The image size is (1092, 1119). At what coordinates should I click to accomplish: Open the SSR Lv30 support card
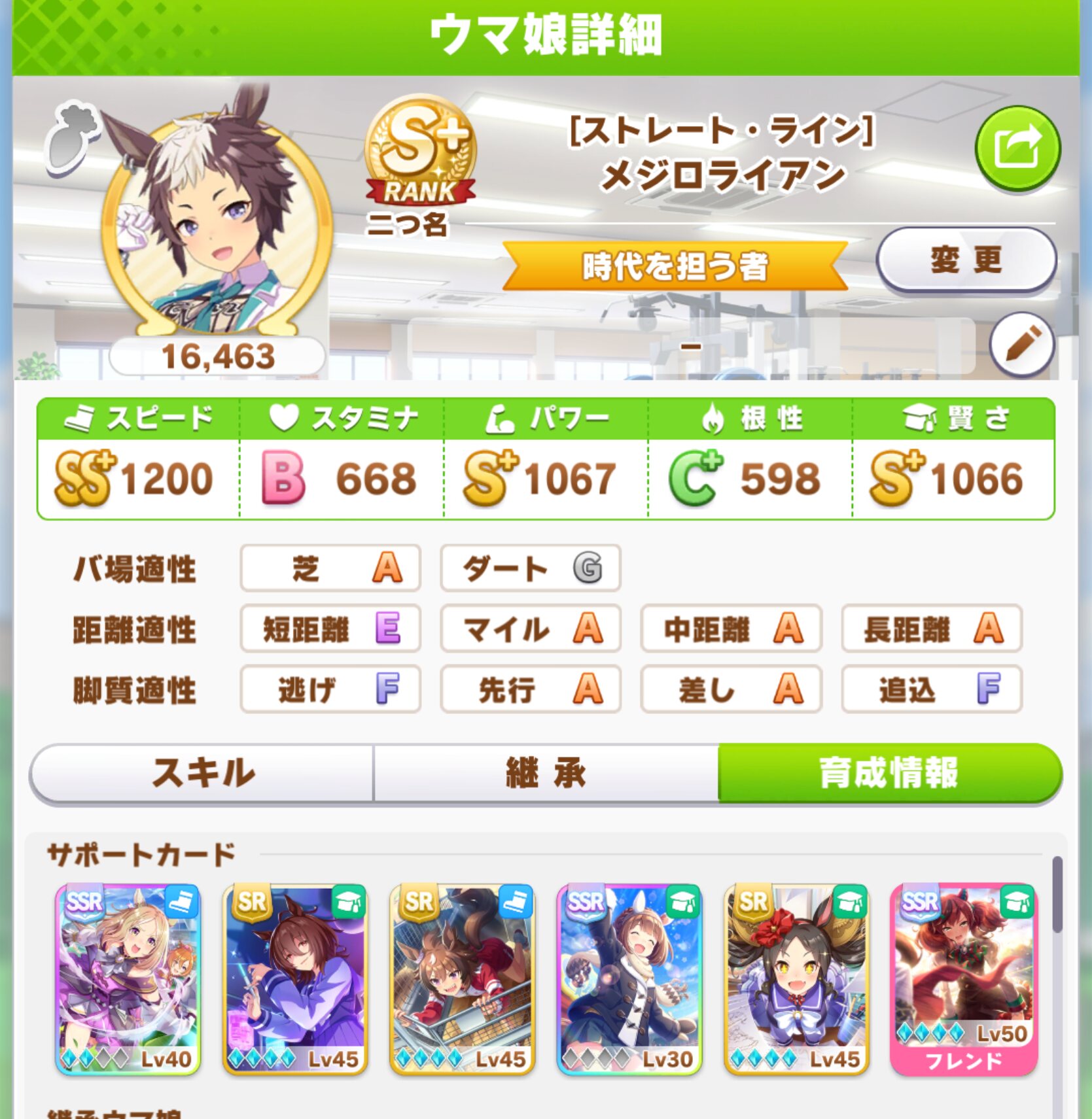coord(629,978)
